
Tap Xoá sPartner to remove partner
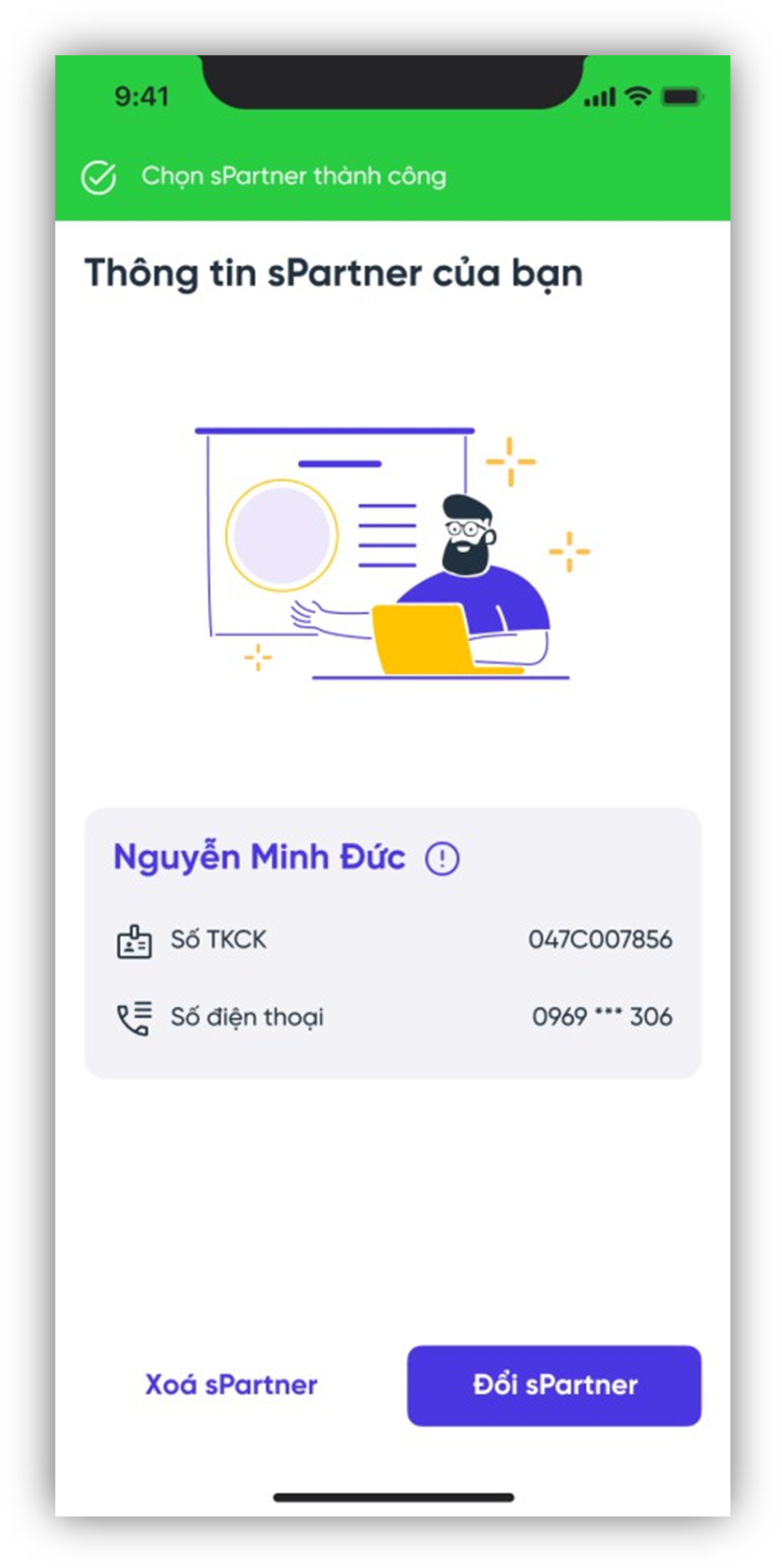(x=232, y=1385)
